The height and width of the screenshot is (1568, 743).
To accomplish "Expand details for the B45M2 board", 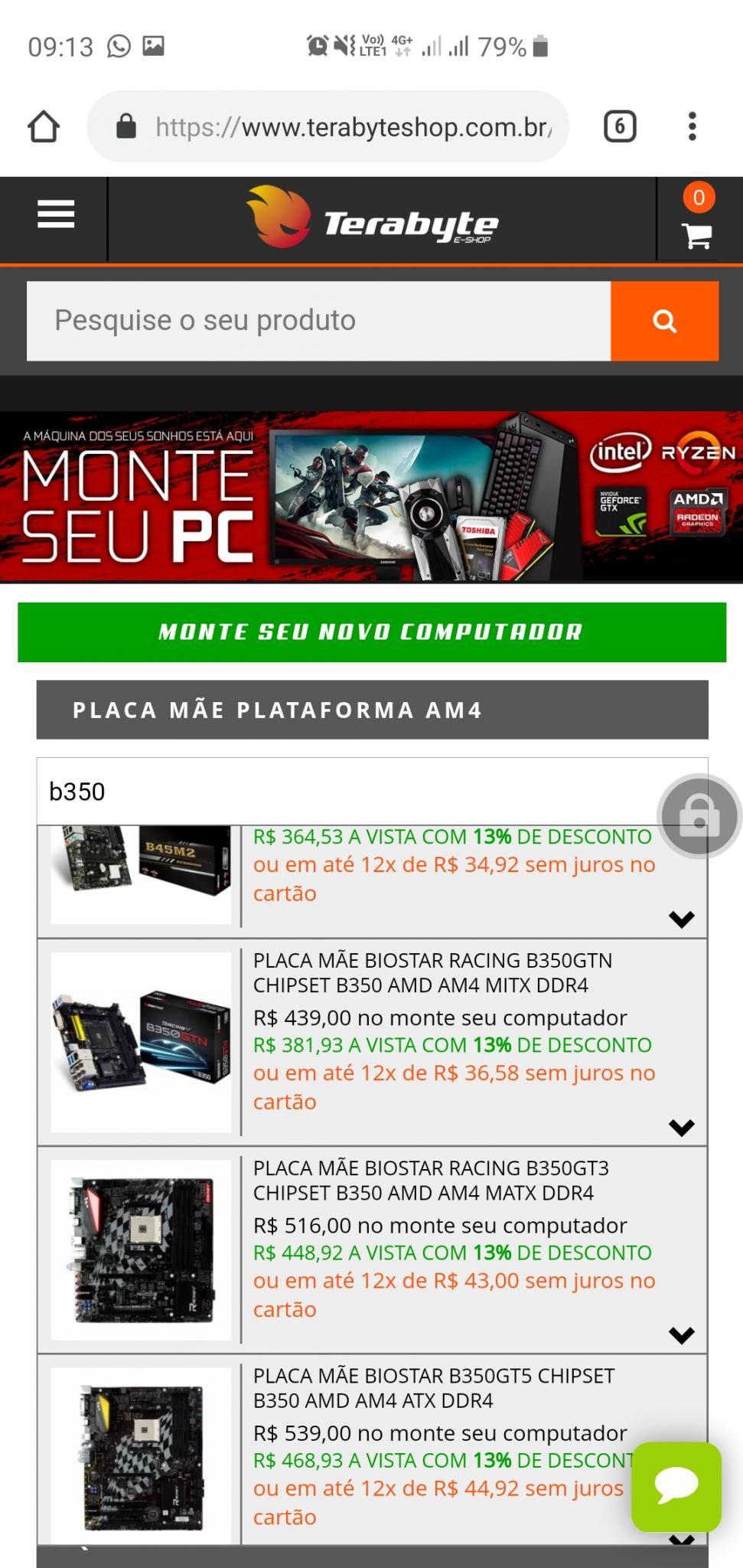I will point(681,919).
